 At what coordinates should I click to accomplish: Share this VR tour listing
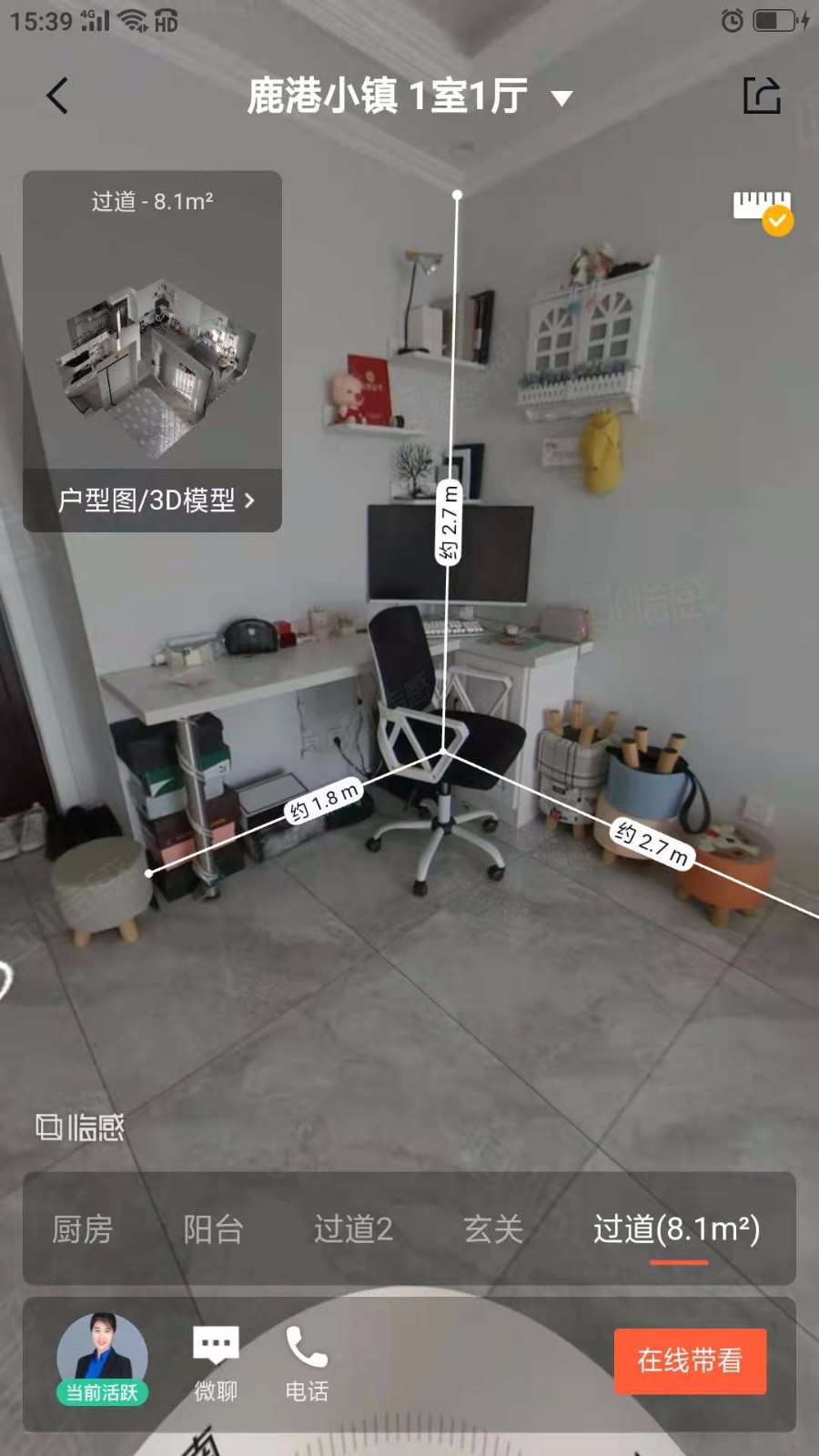(x=762, y=96)
